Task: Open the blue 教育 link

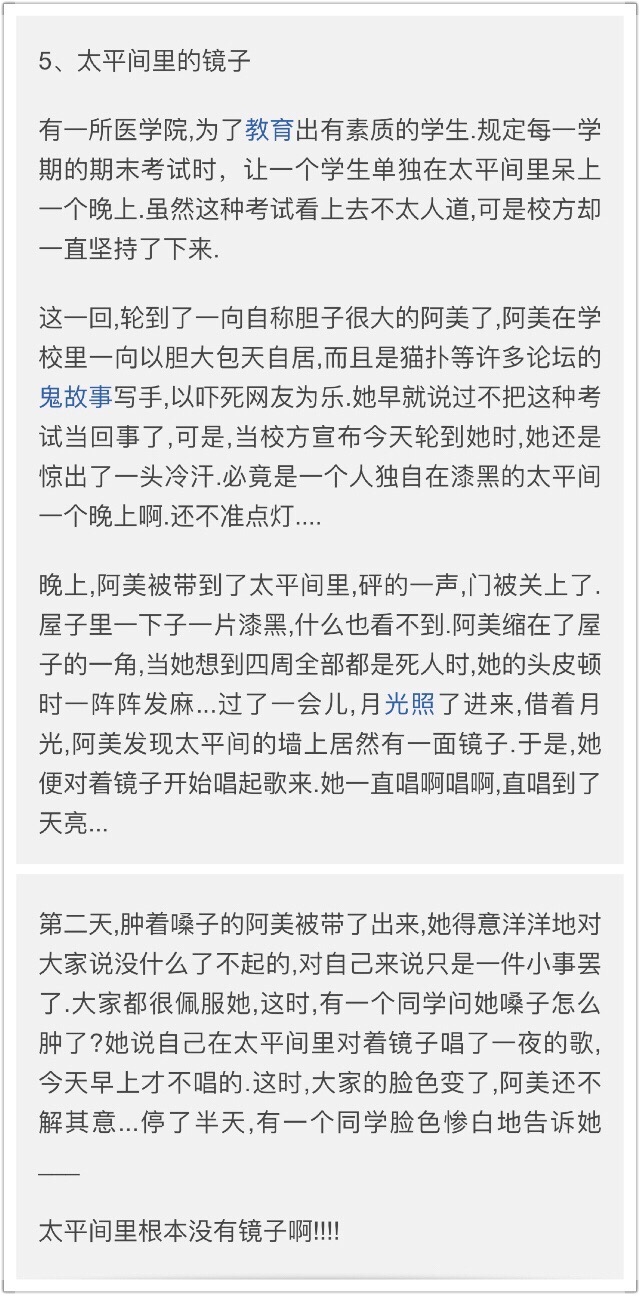Action: point(269,129)
